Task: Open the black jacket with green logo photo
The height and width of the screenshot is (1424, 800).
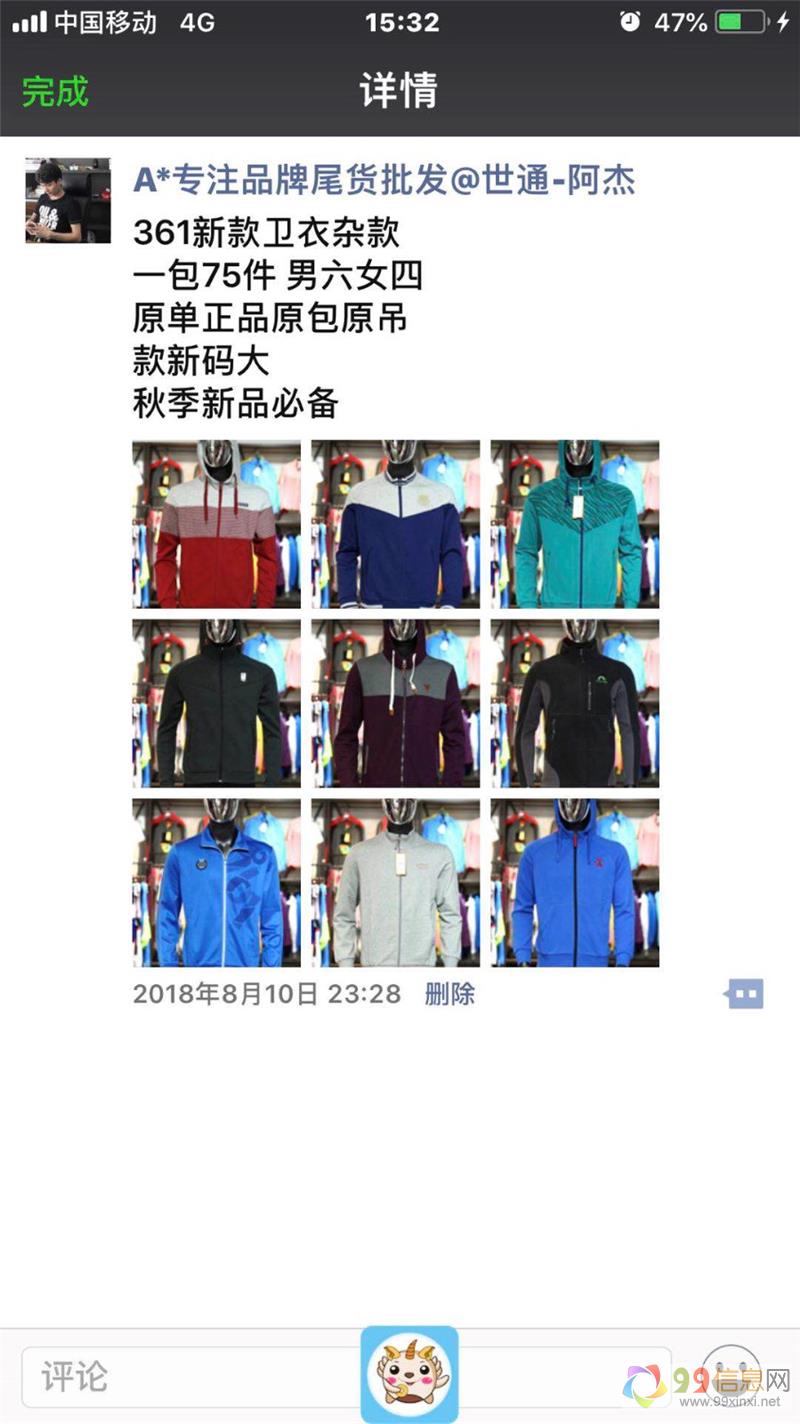Action: click(x=575, y=703)
